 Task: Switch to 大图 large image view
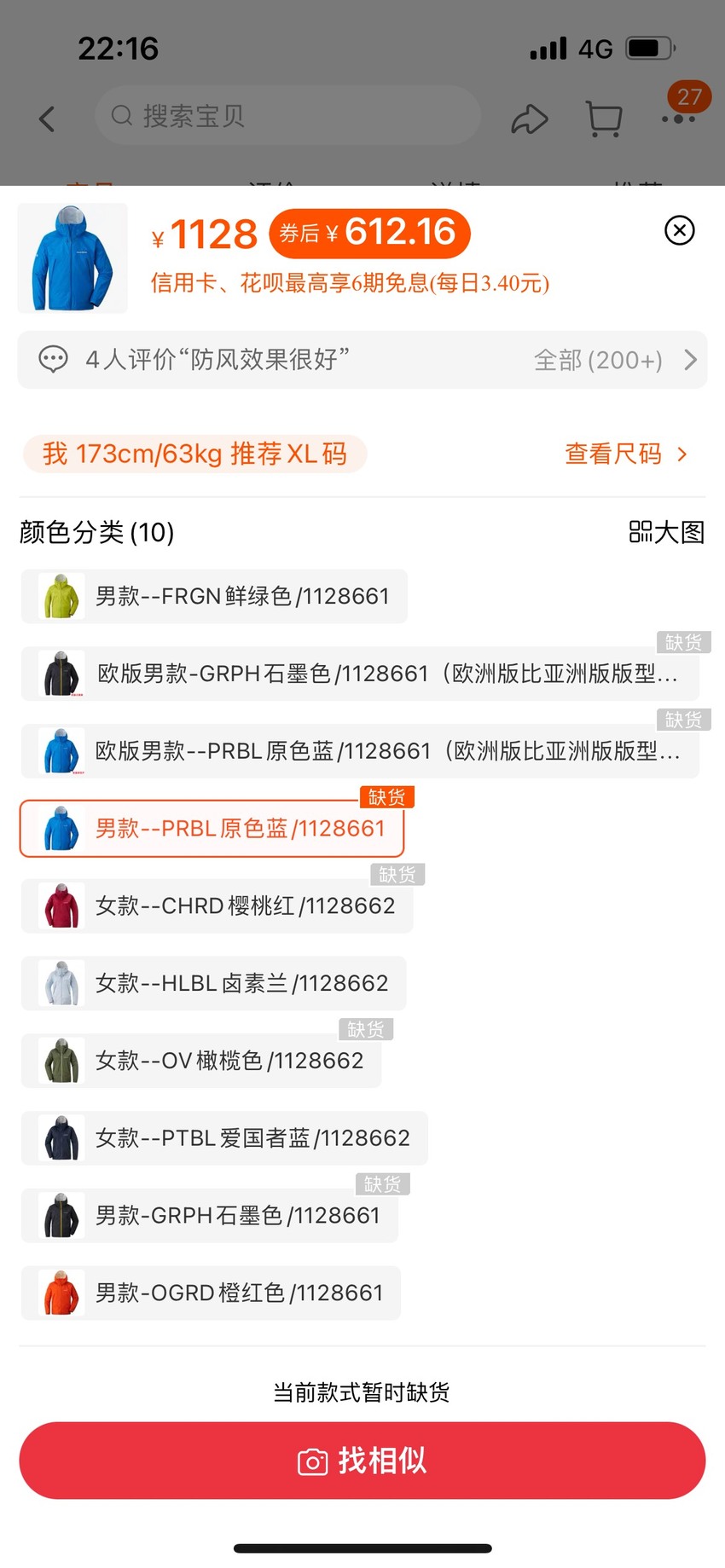666,532
